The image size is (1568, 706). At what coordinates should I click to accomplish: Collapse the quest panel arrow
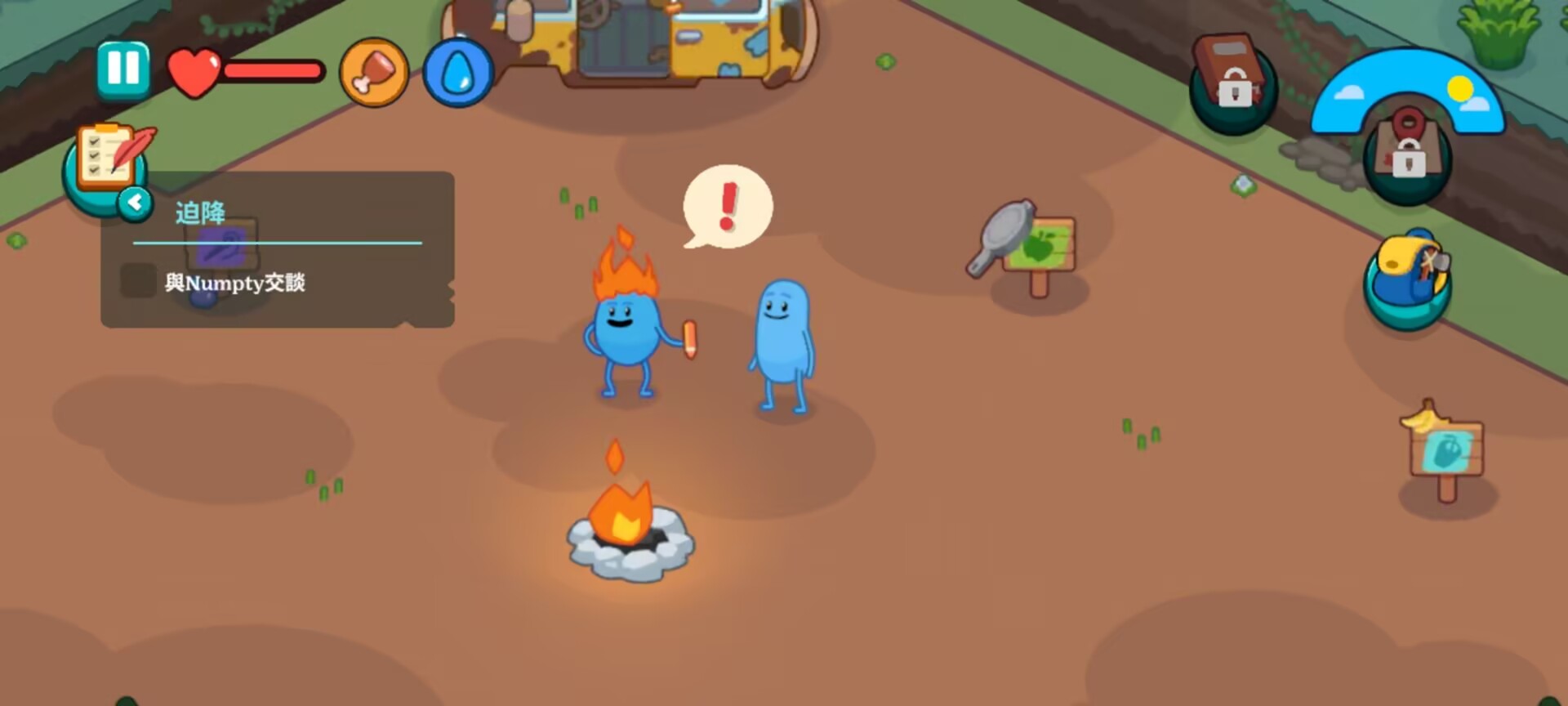(x=136, y=203)
